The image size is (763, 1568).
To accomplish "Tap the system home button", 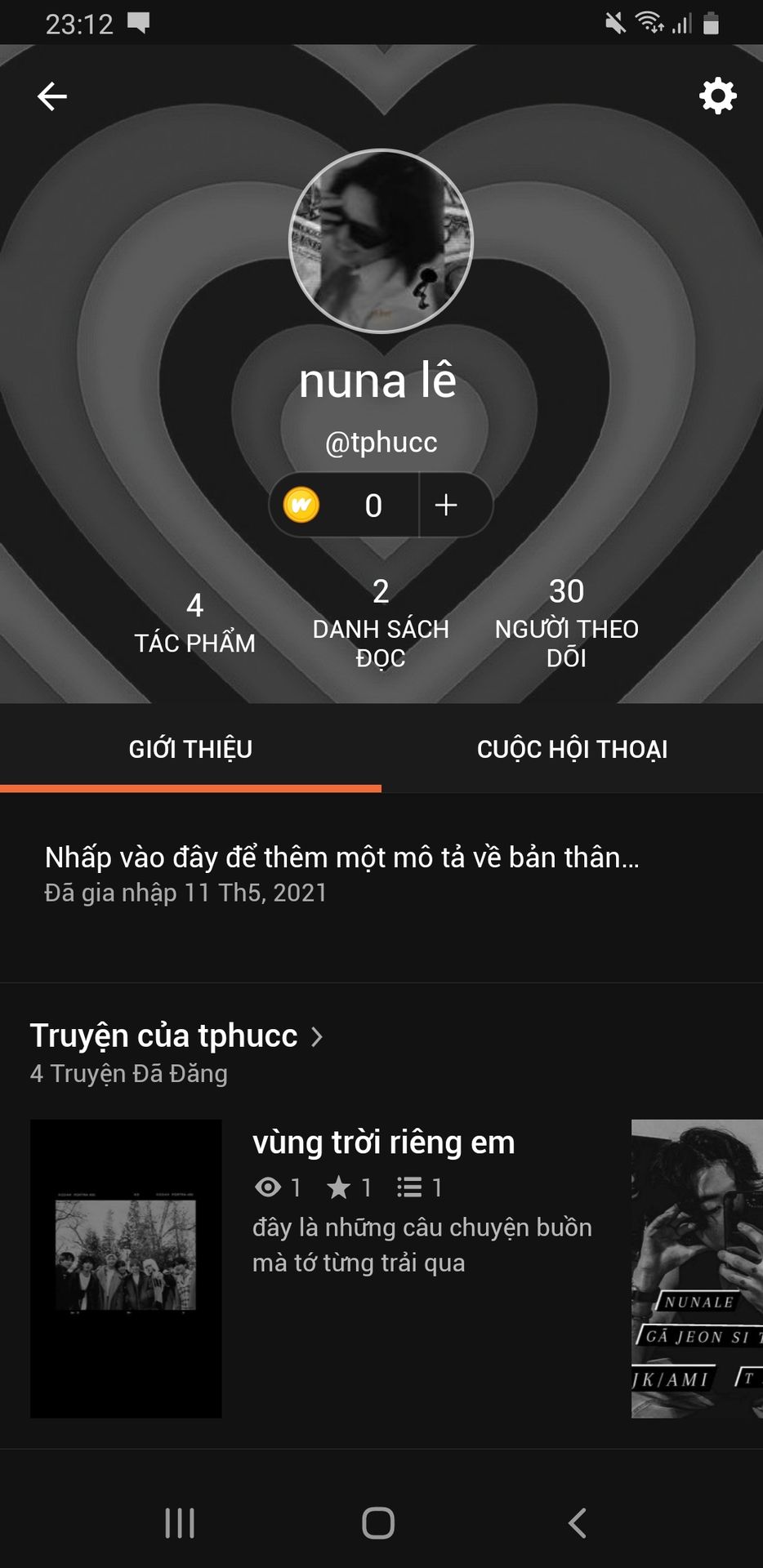I will [378, 1523].
